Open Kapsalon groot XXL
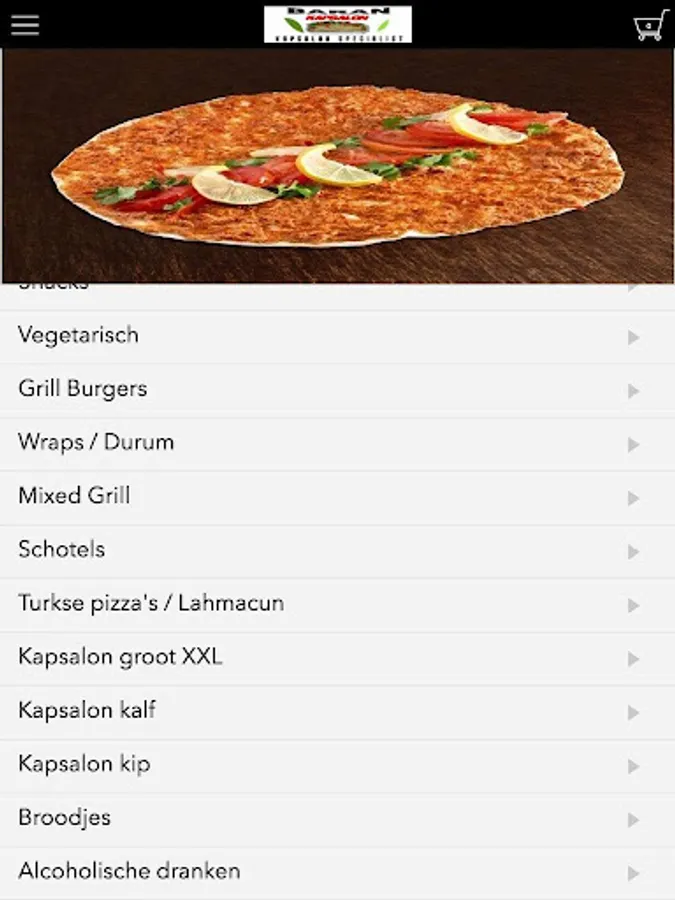 pos(337,658)
